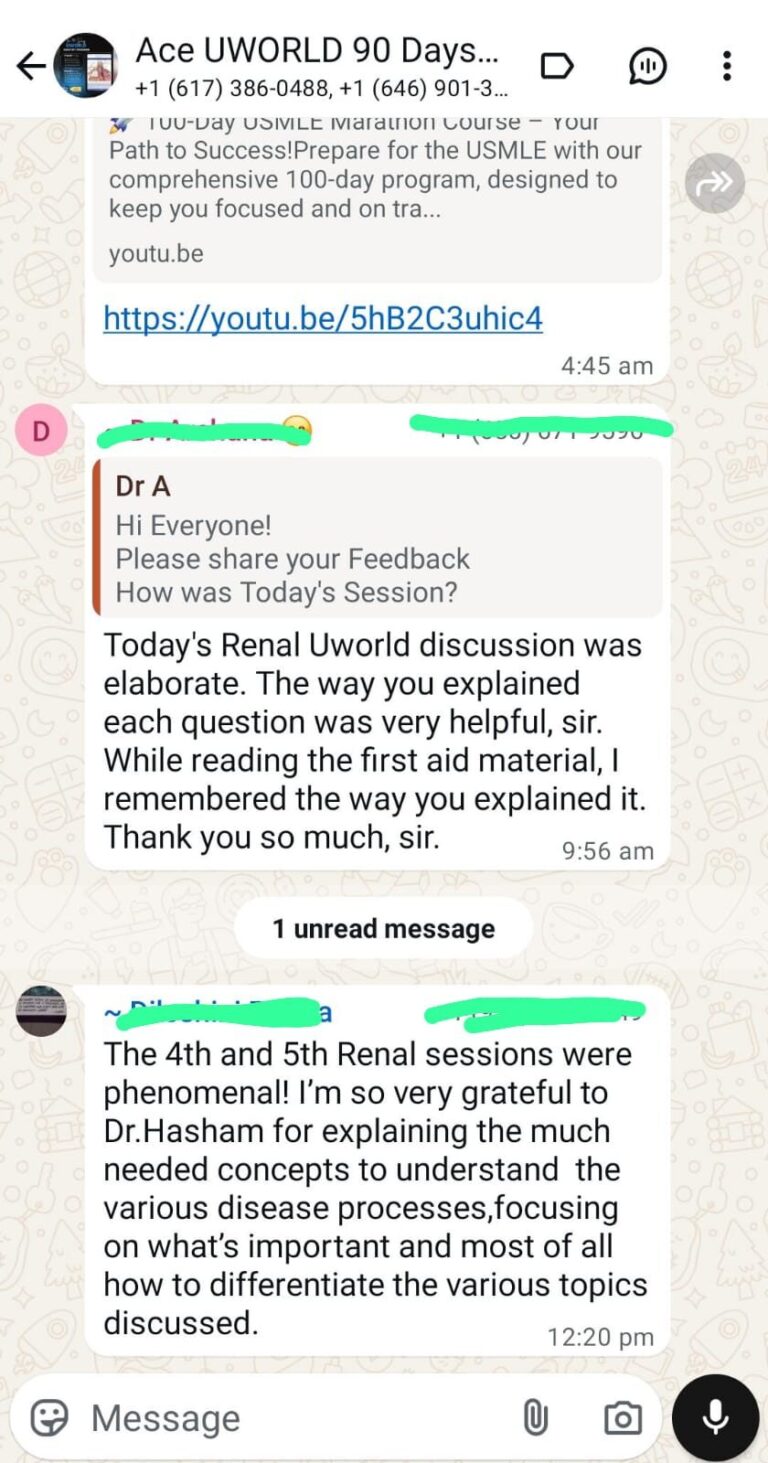Tap the label icon in header

click(x=557, y=66)
